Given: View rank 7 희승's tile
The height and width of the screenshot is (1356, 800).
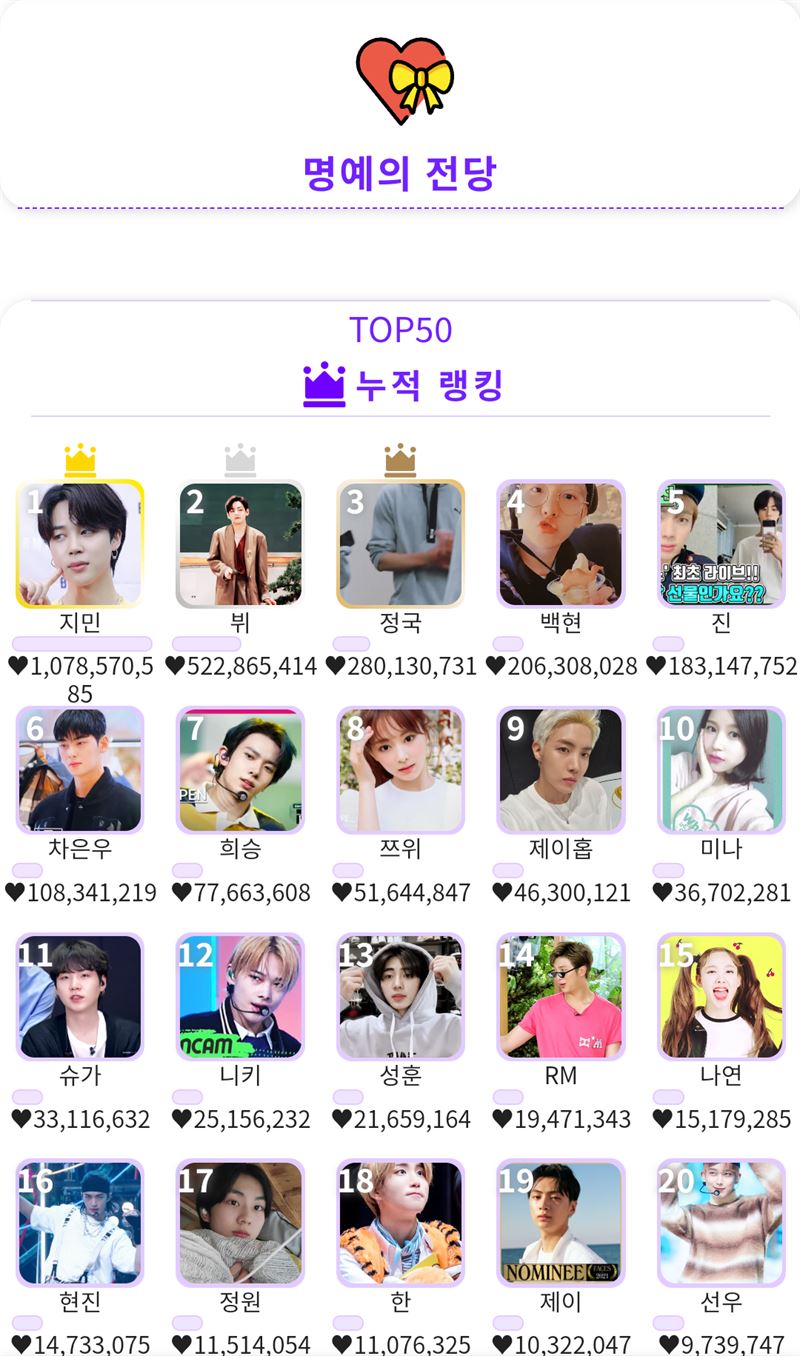Looking at the screenshot, I should (240, 770).
